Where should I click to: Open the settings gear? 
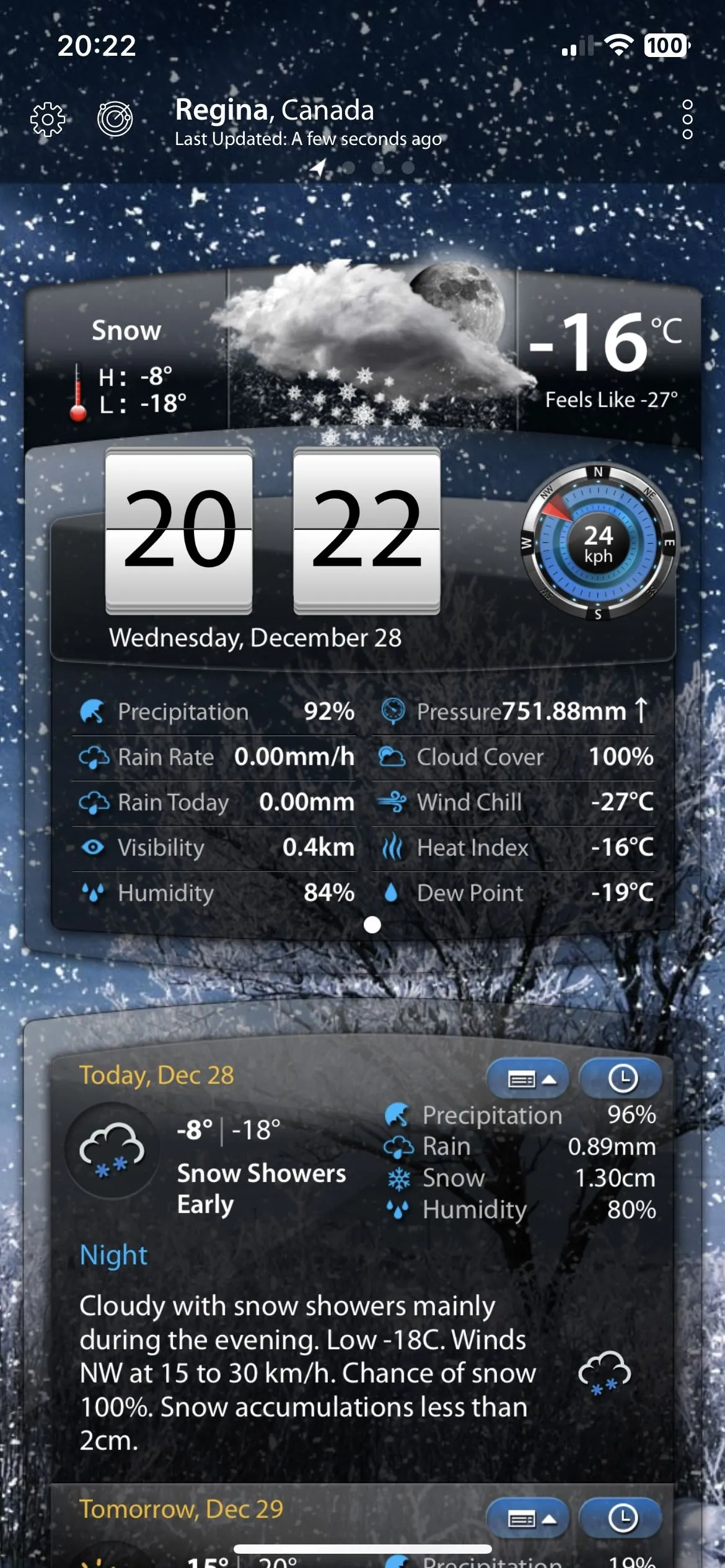[48, 118]
